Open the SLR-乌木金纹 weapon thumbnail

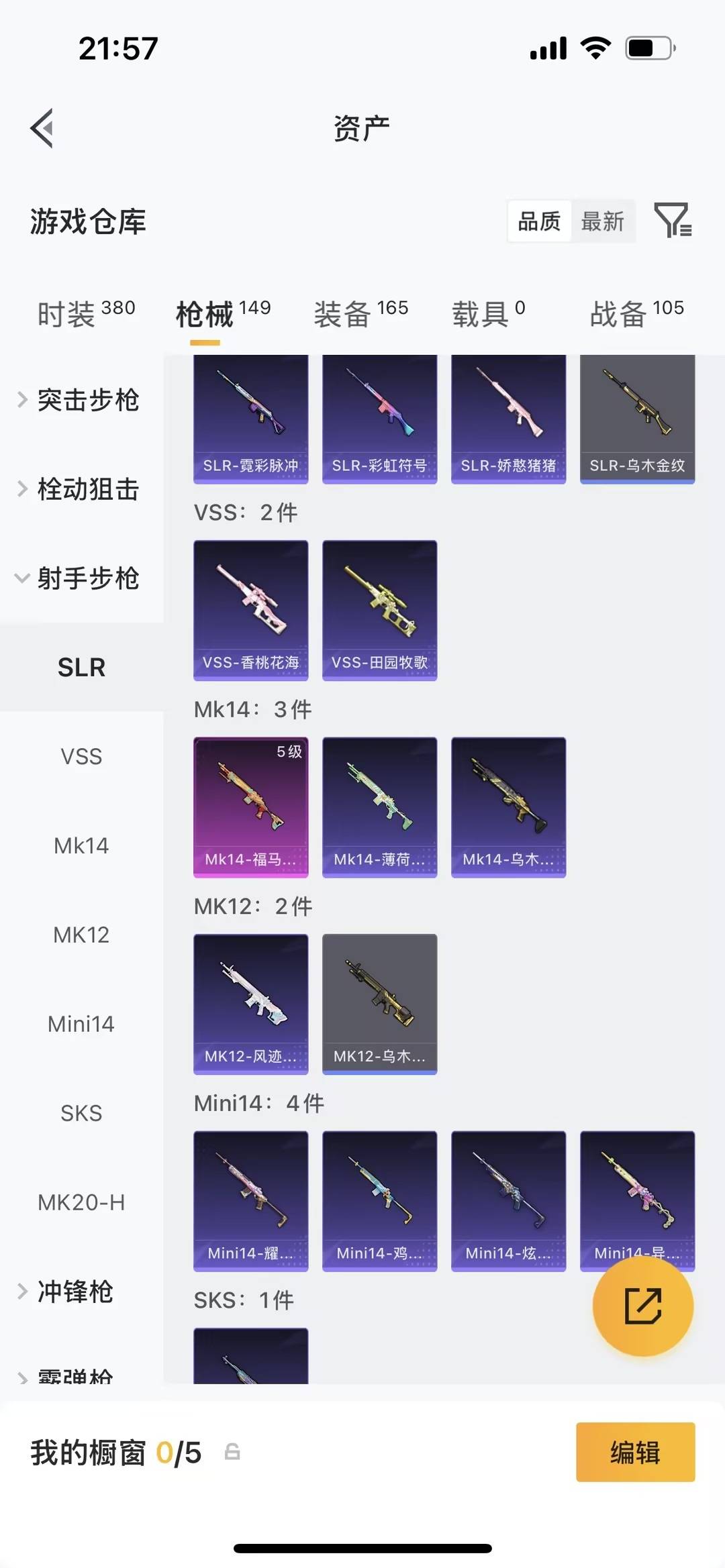pyautogui.click(x=636, y=416)
